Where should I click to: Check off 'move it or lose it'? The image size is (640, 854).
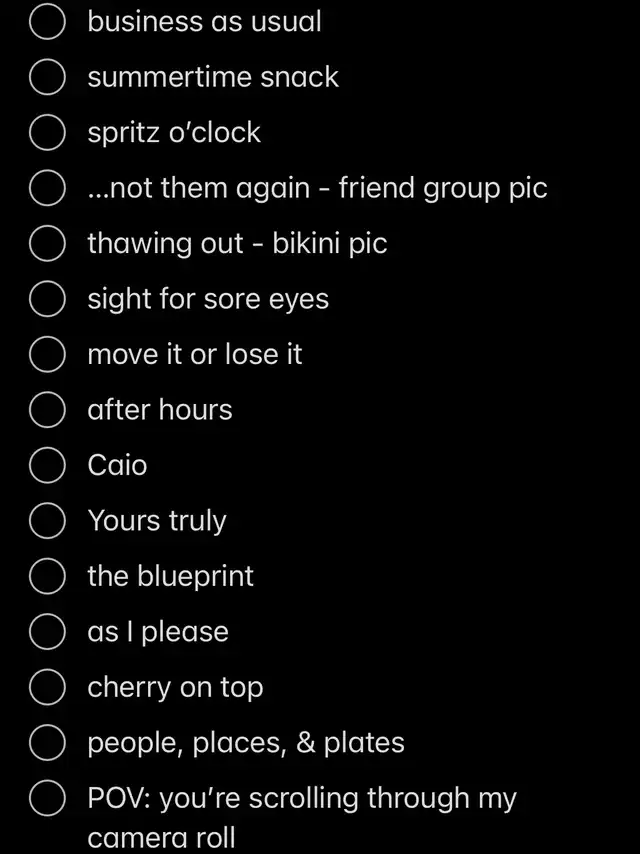click(x=47, y=355)
